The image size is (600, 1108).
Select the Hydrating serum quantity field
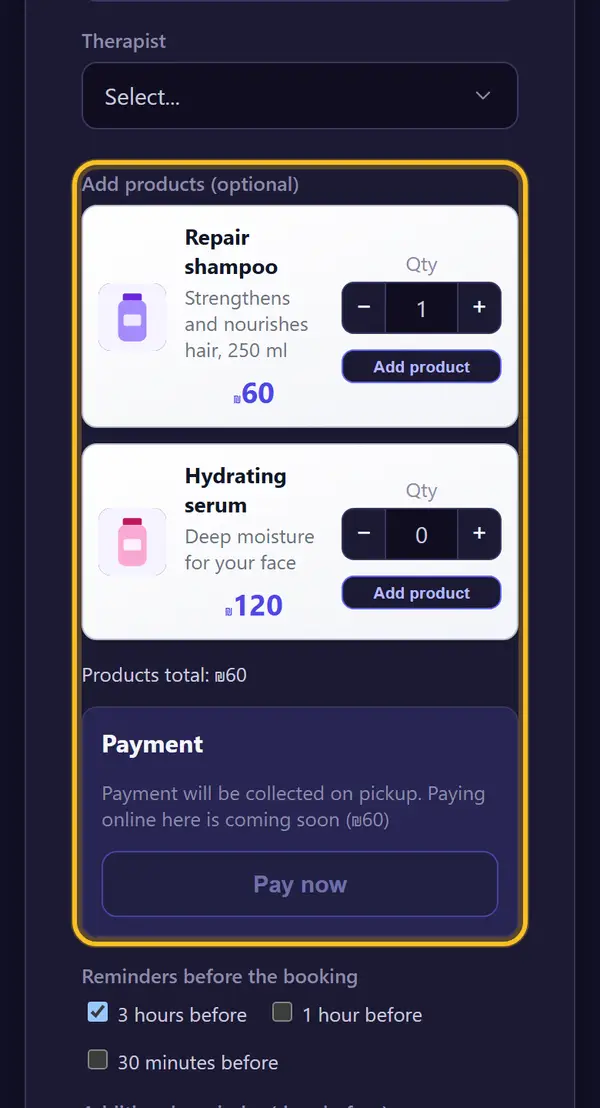(x=421, y=534)
